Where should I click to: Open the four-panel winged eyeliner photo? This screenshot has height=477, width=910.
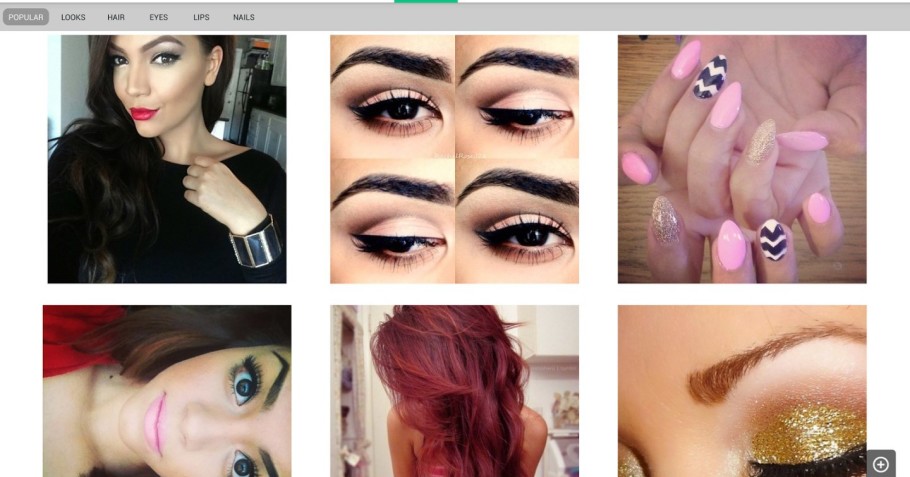pos(454,159)
